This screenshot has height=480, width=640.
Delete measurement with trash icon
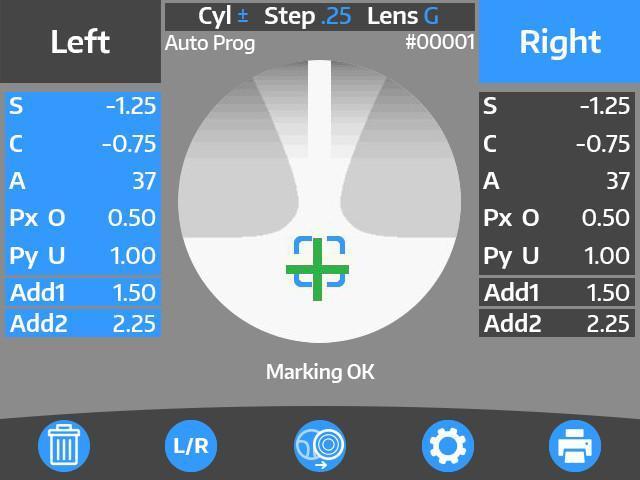click(x=64, y=445)
